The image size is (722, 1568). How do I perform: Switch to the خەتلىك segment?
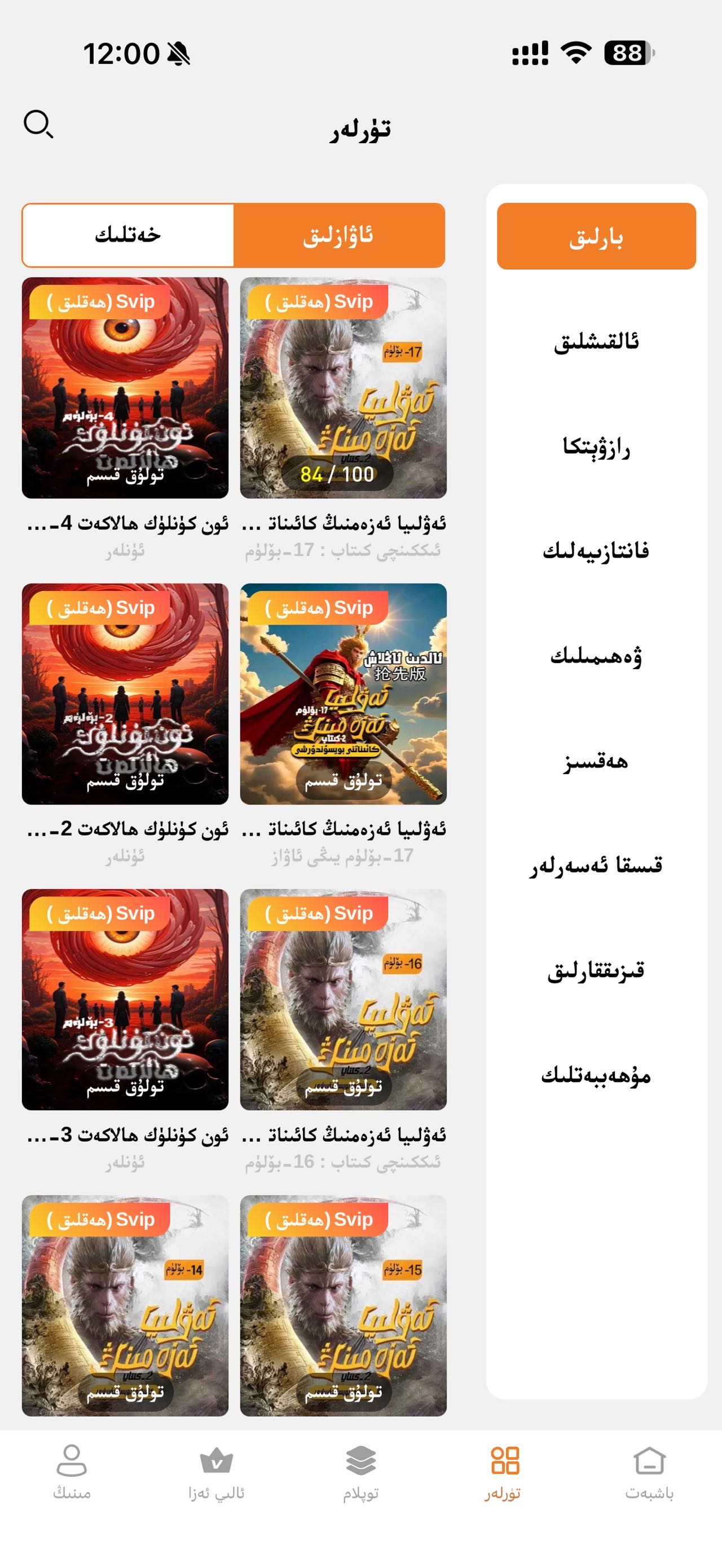(128, 235)
